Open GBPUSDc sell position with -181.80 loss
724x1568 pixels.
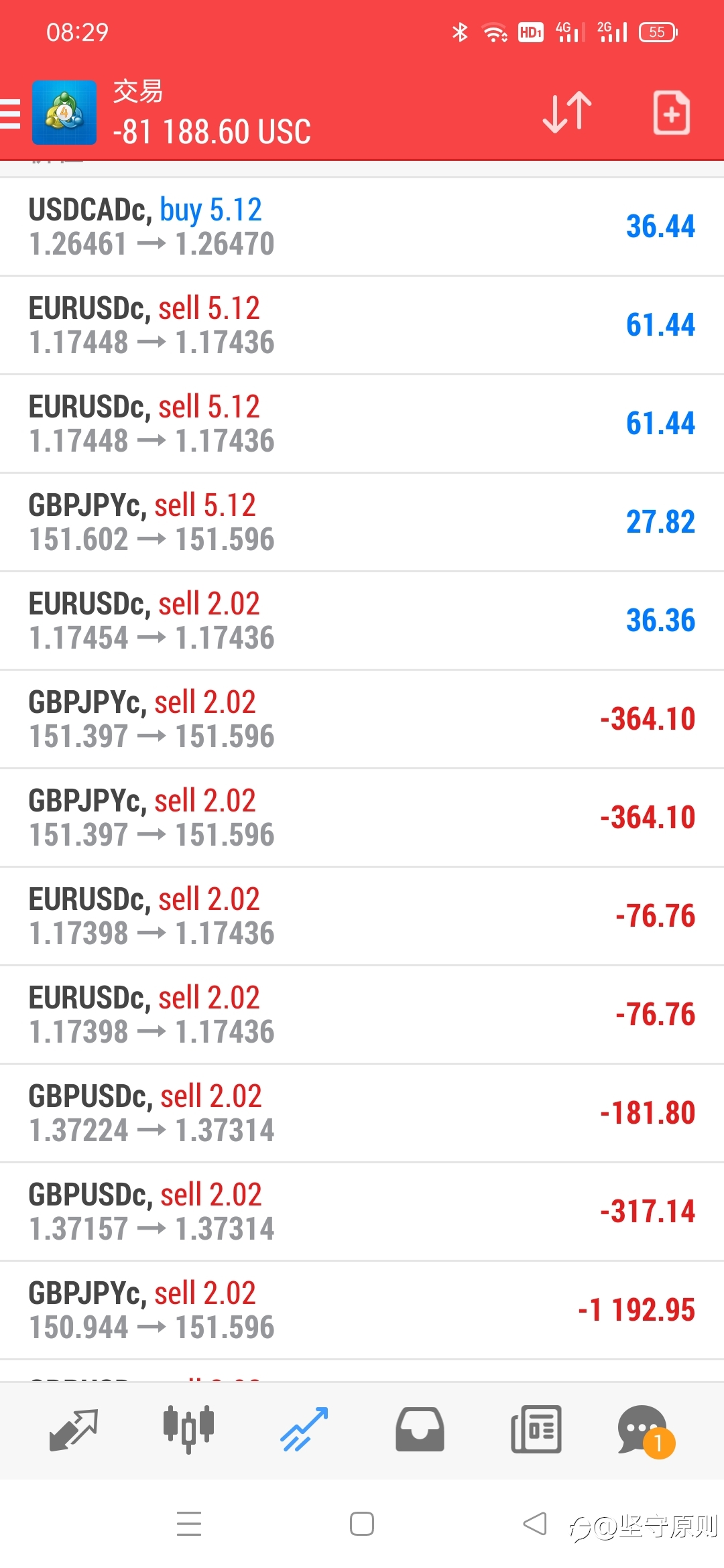(x=362, y=1113)
